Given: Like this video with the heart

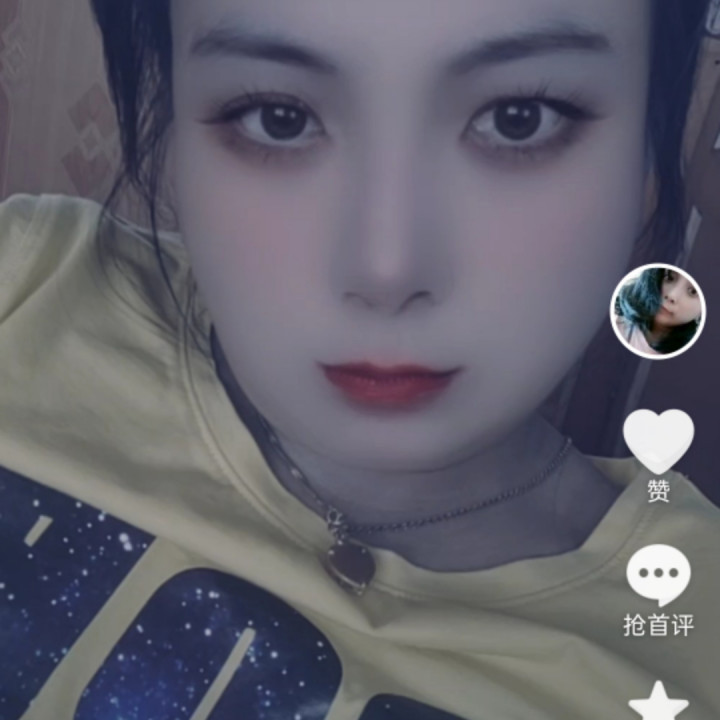Looking at the screenshot, I should point(658,442).
